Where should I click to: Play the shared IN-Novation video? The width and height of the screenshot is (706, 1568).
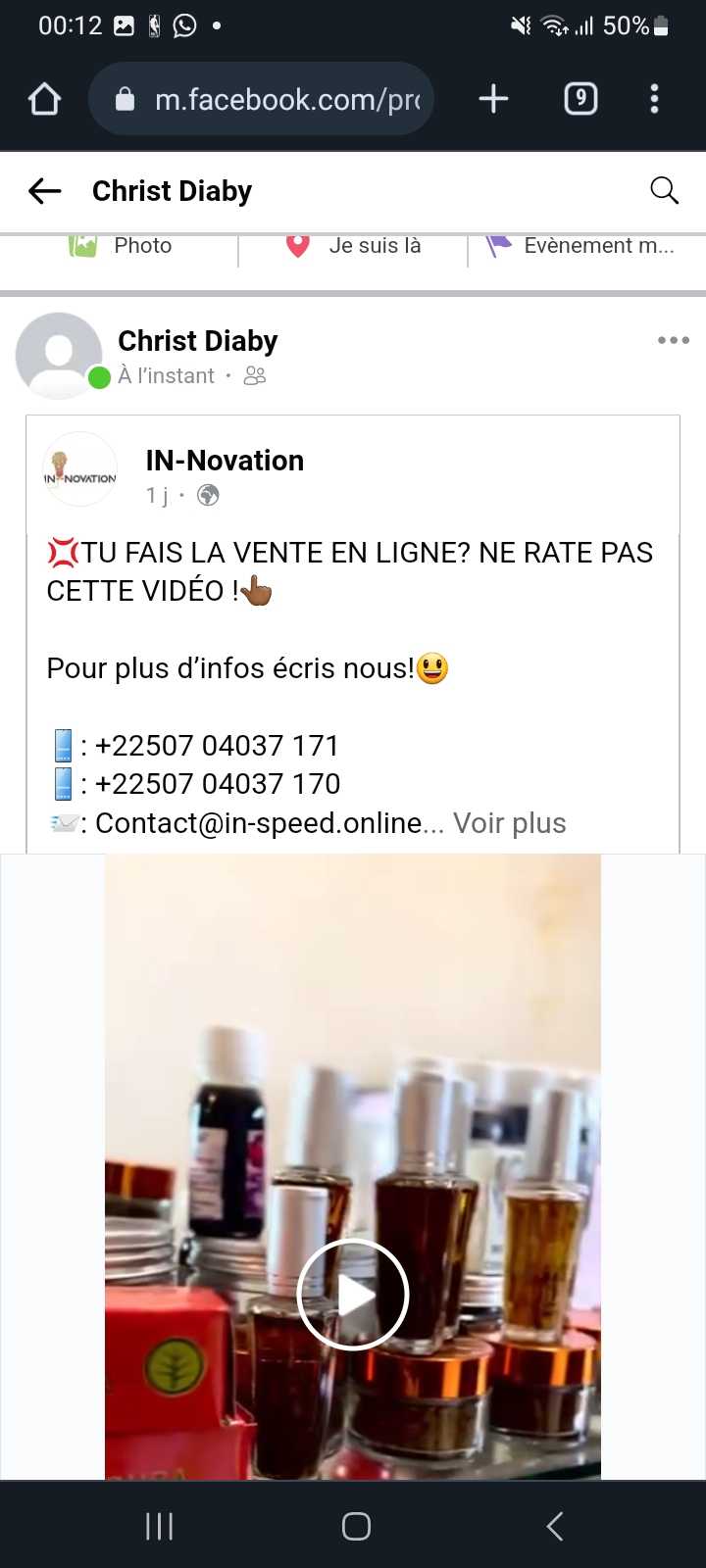tap(353, 1295)
